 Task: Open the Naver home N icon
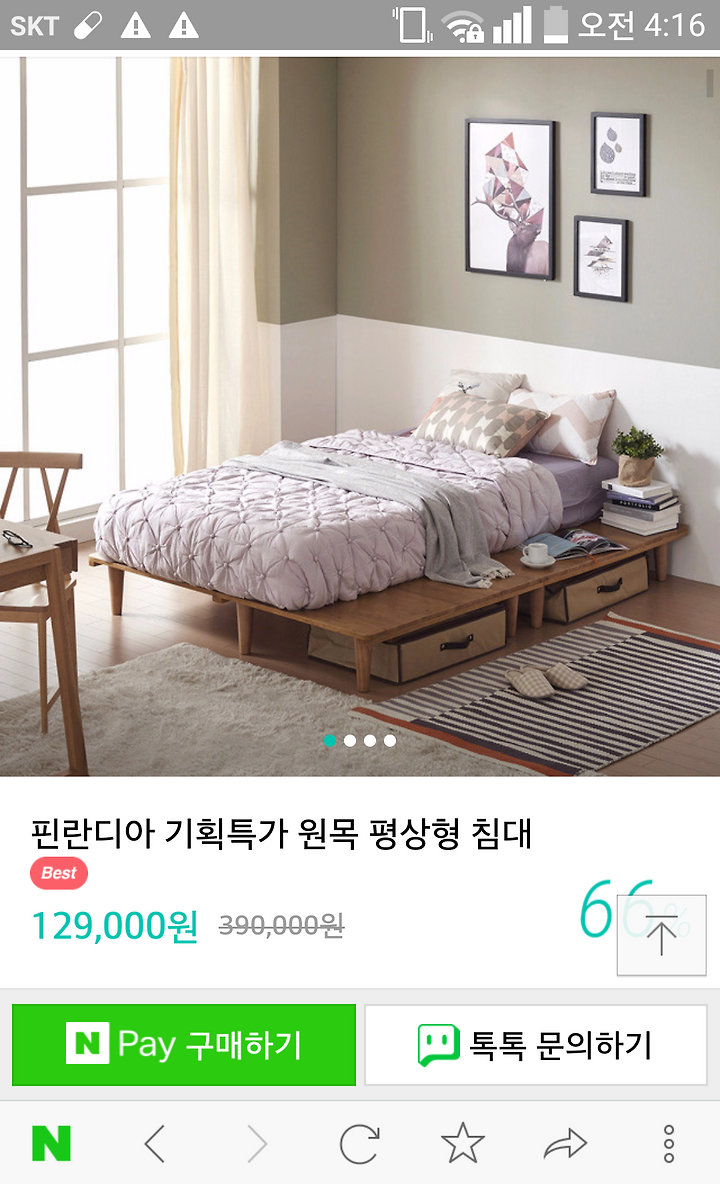click(x=51, y=1143)
